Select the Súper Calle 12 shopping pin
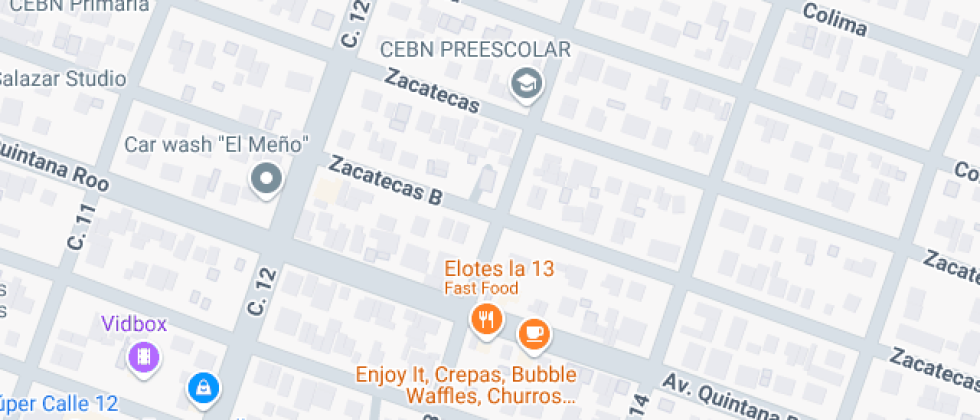The height and width of the screenshot is (420, 980). [x=203, y=387]
